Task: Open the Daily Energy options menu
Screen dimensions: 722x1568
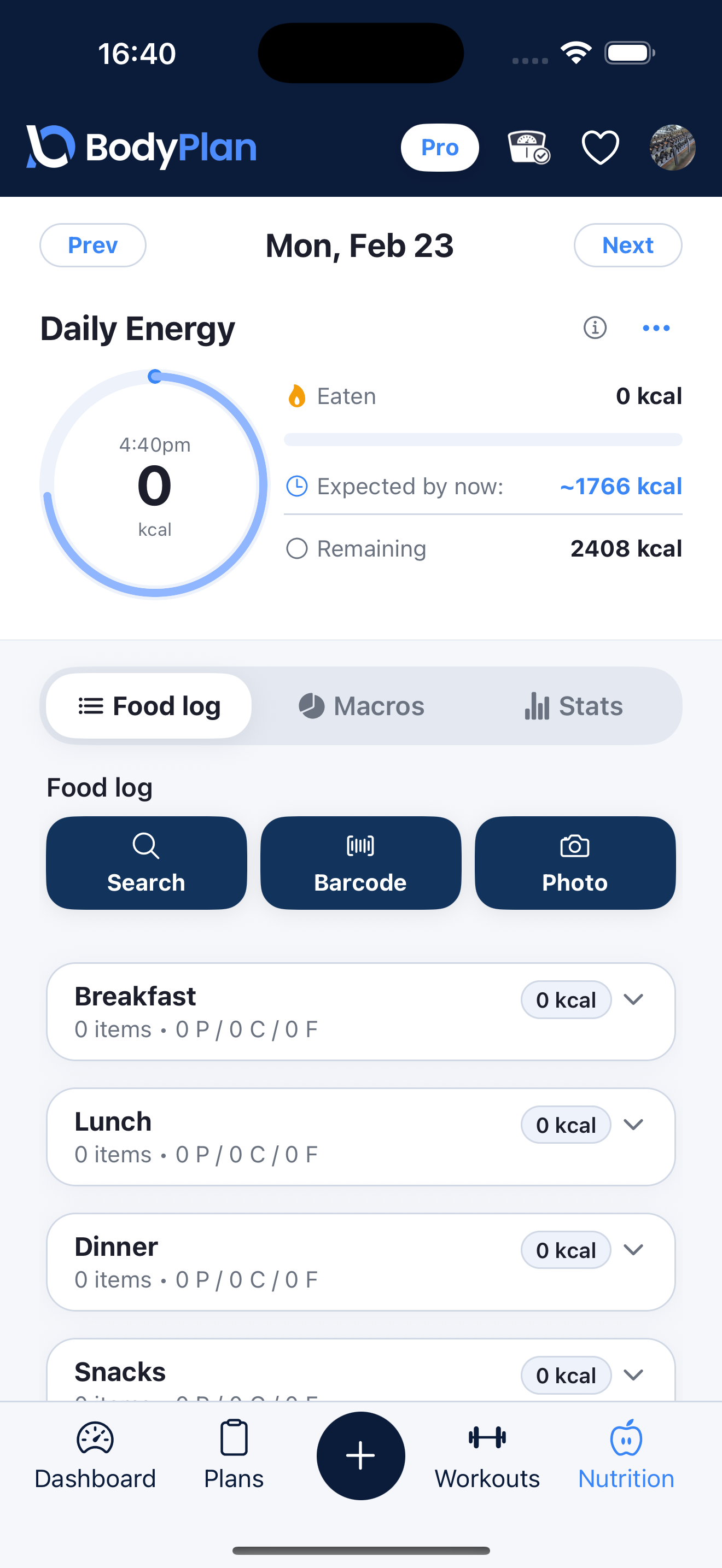Action: pos(656,328)
